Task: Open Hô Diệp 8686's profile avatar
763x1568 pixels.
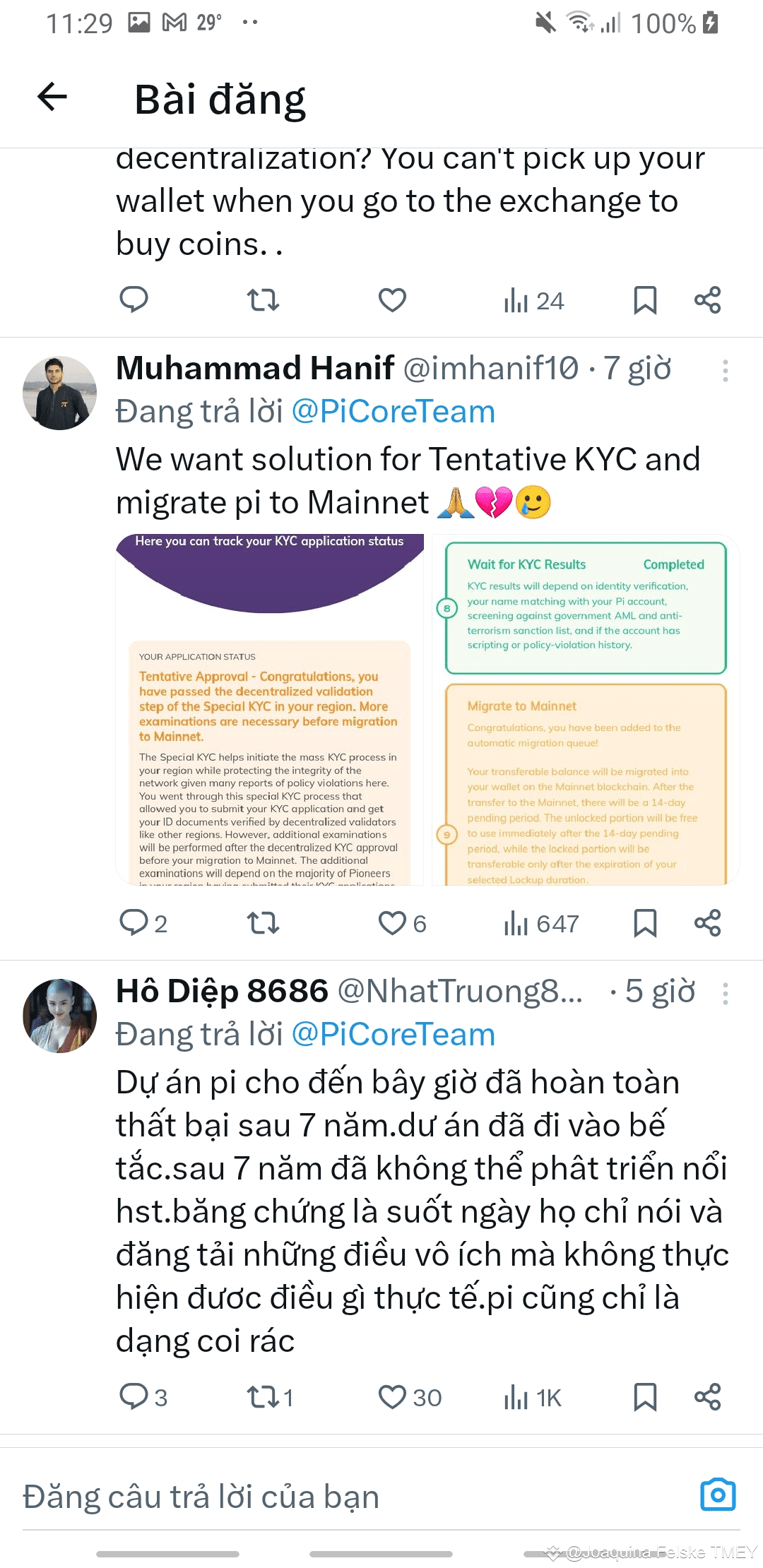Action: point(59,1016)
